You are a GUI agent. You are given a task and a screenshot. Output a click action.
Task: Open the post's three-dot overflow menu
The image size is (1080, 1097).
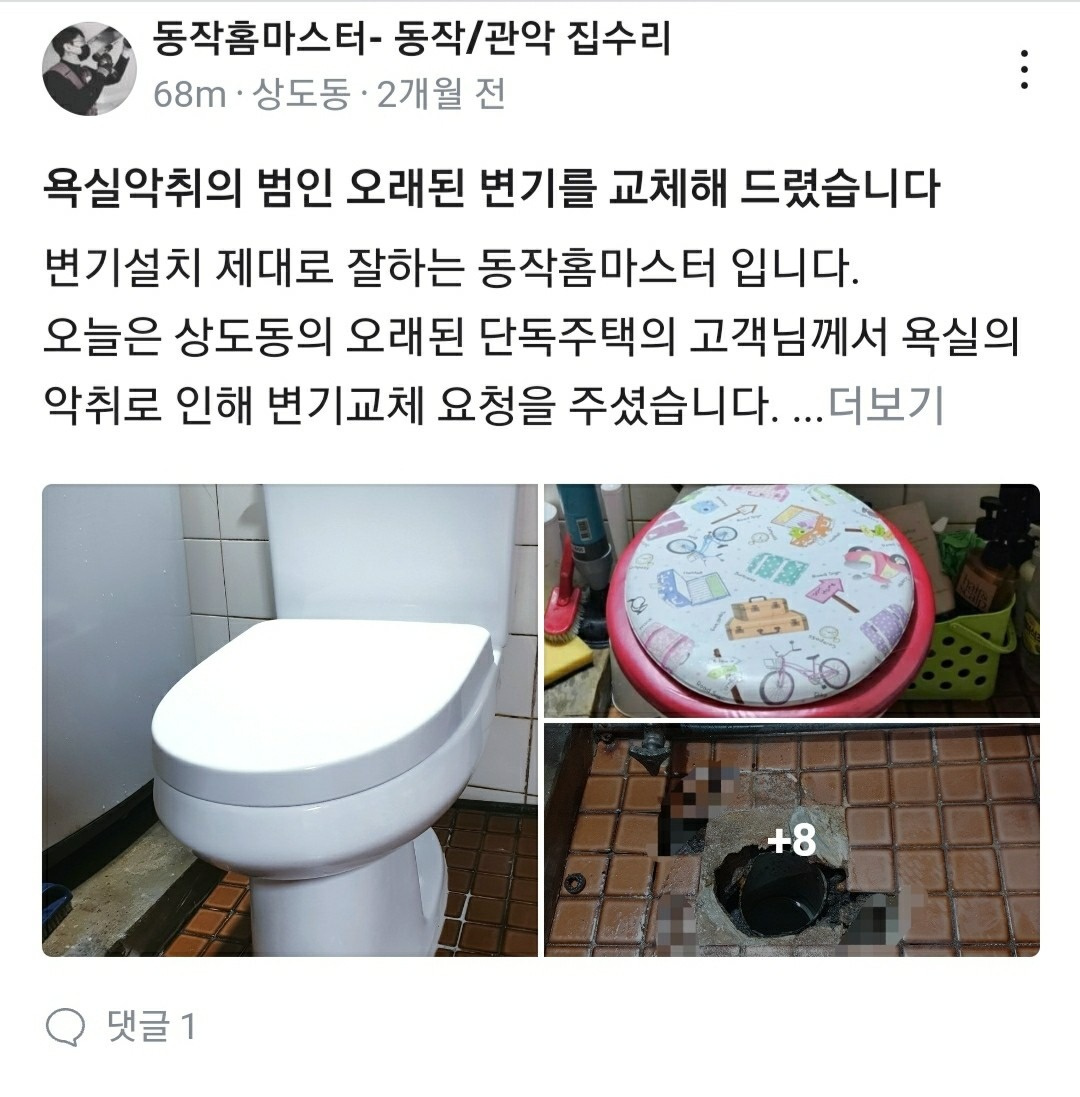tap(1023, 70)
